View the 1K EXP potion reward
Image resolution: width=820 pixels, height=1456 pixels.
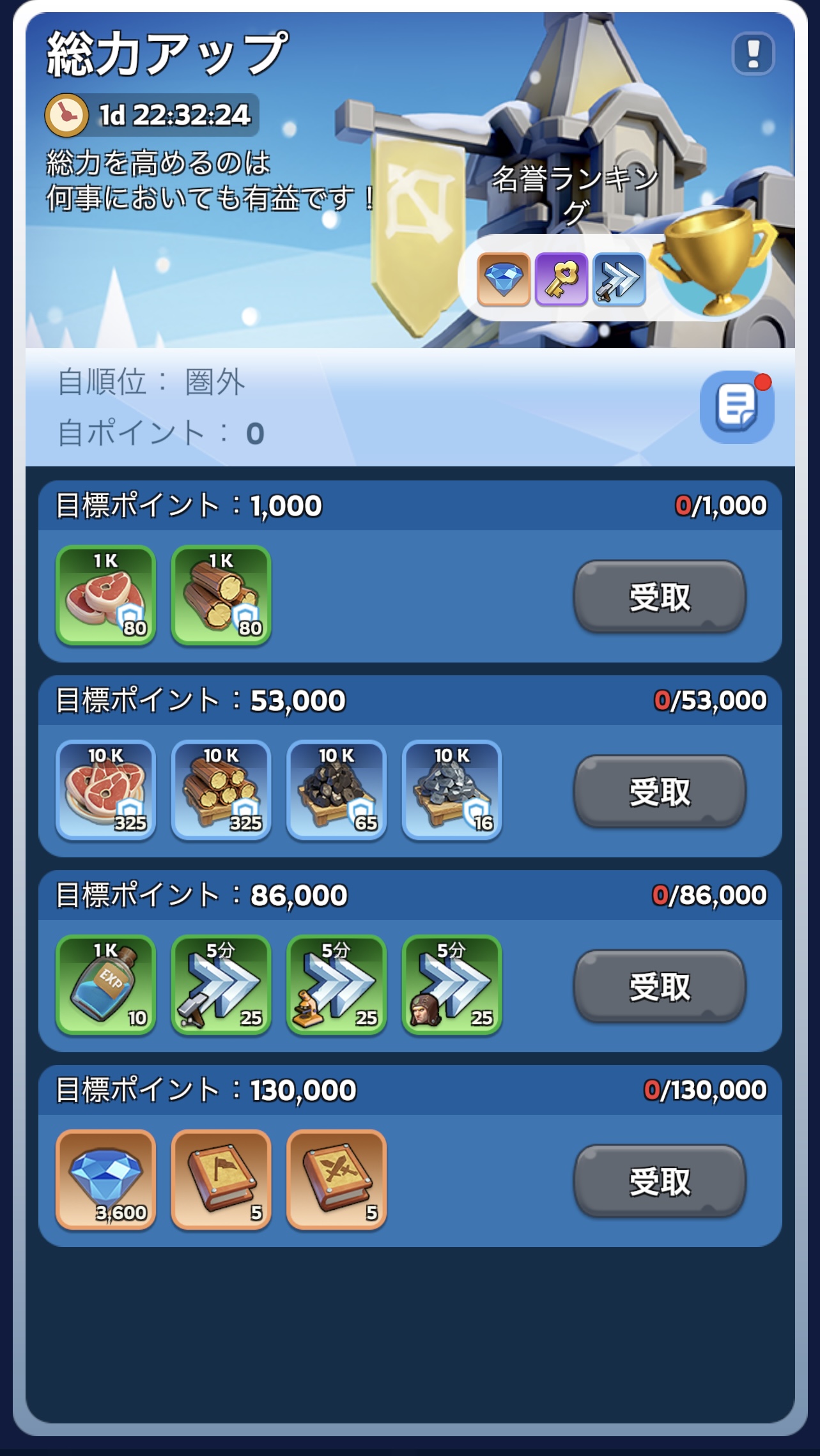tap(106, 985)
